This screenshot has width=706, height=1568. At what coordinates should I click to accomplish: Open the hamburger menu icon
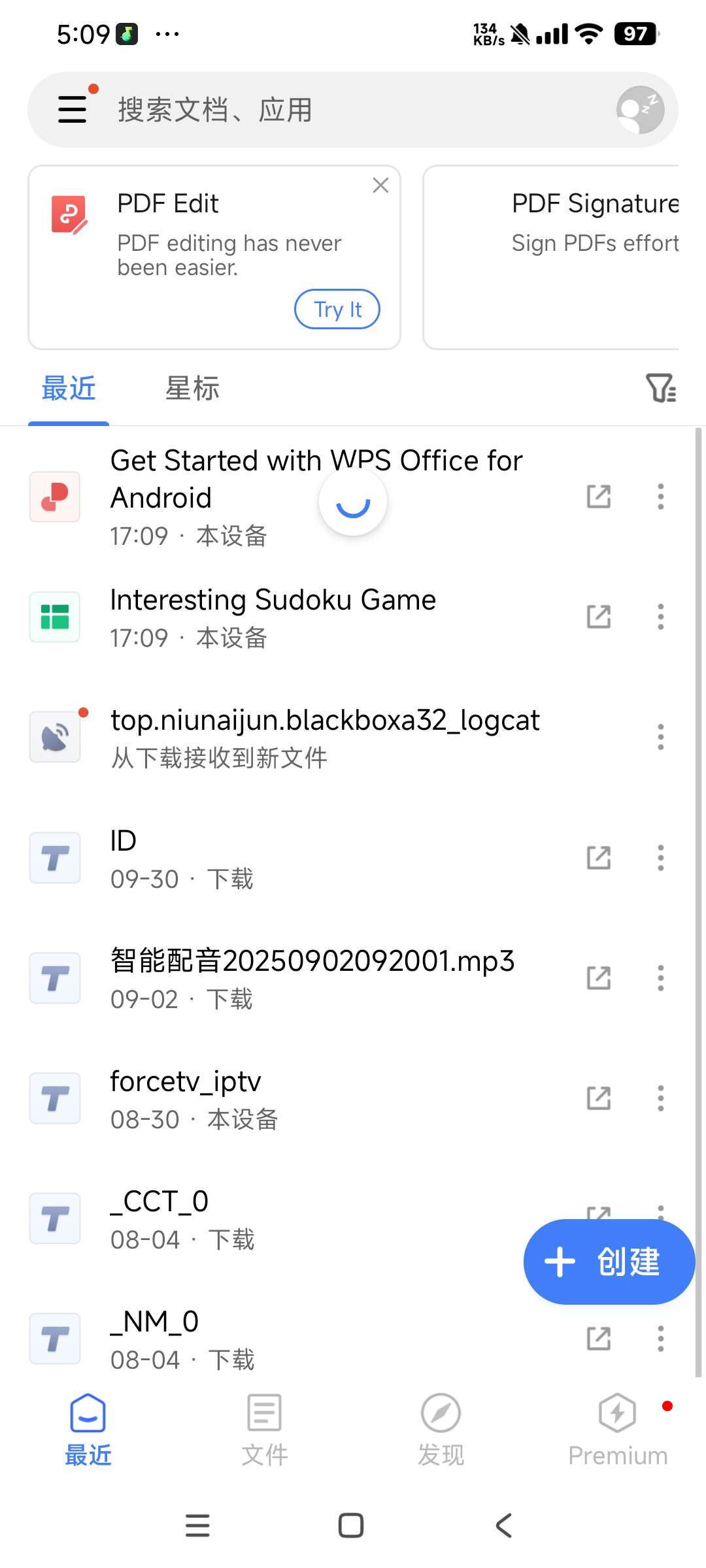click(x=71, y=109)
